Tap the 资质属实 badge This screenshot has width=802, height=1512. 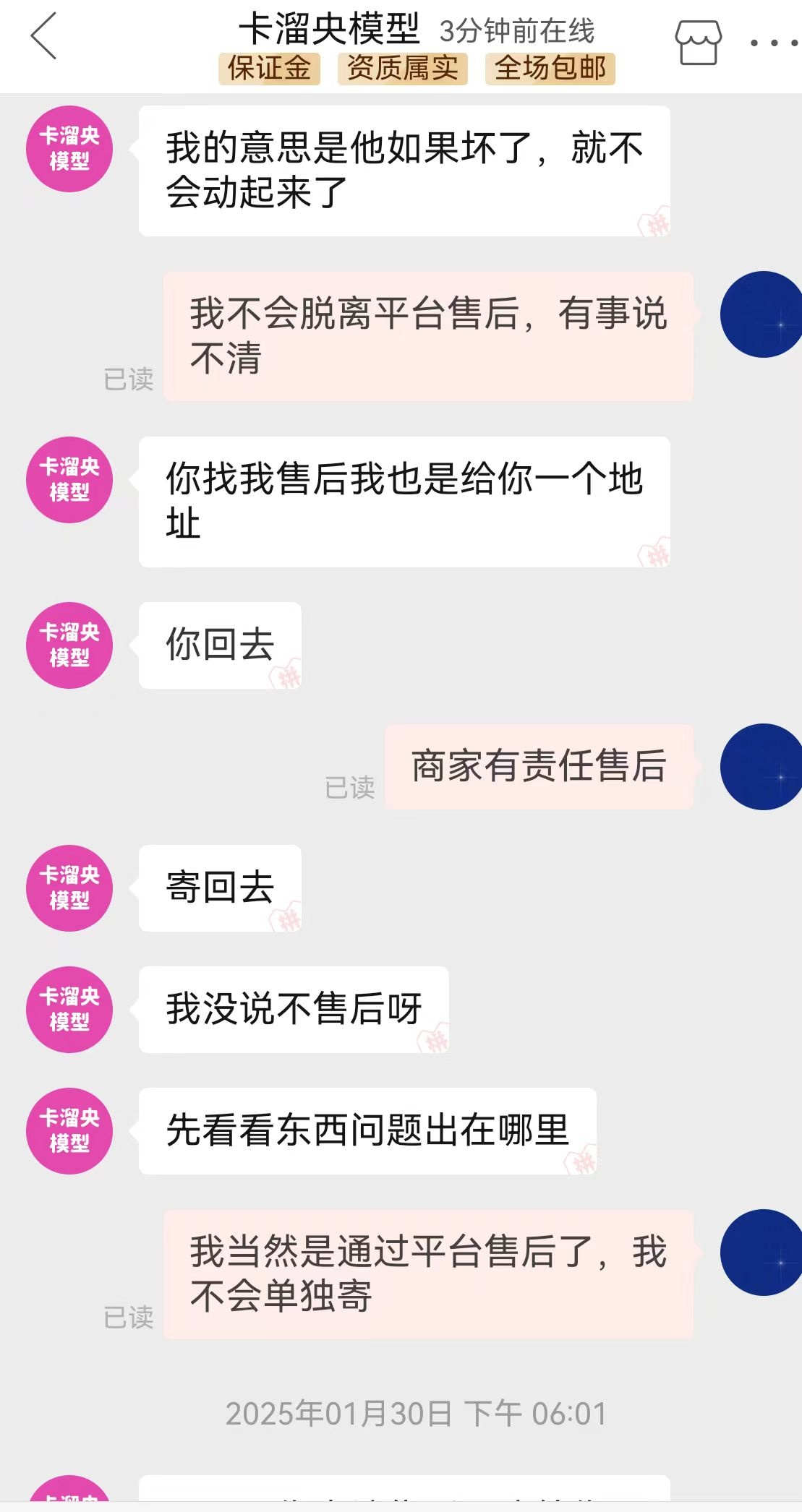pos(402,69)
